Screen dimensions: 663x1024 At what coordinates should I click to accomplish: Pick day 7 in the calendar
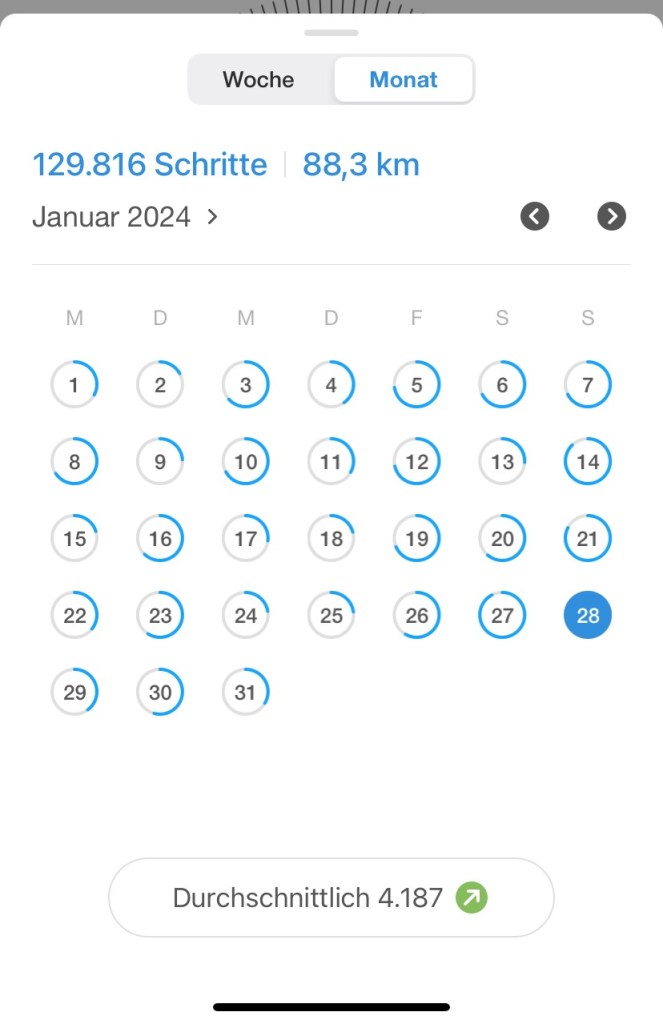click(588, 385)
